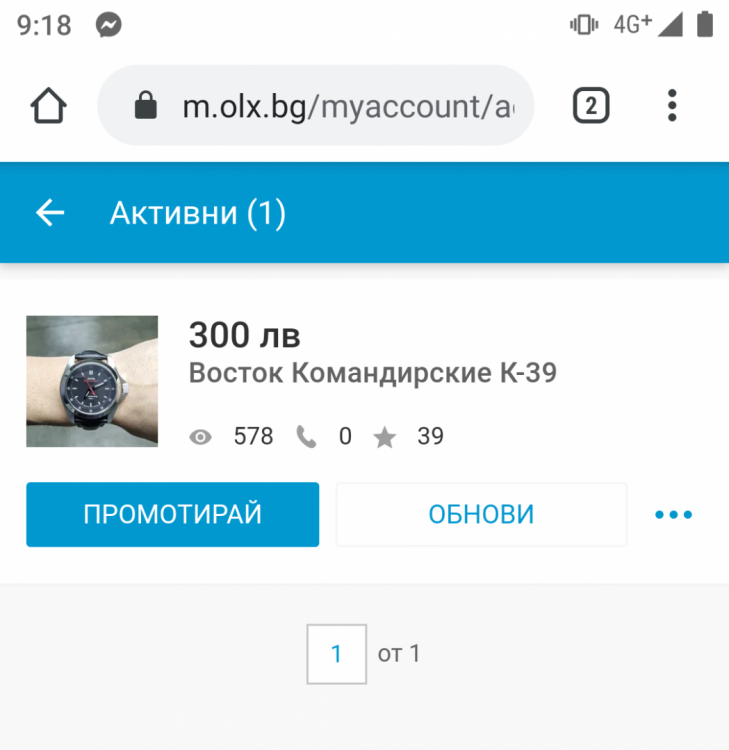Tap the back arrow next to Активни
Viewport: 729px width, 750px height.
pyautogui.click(x=50, y=212)
